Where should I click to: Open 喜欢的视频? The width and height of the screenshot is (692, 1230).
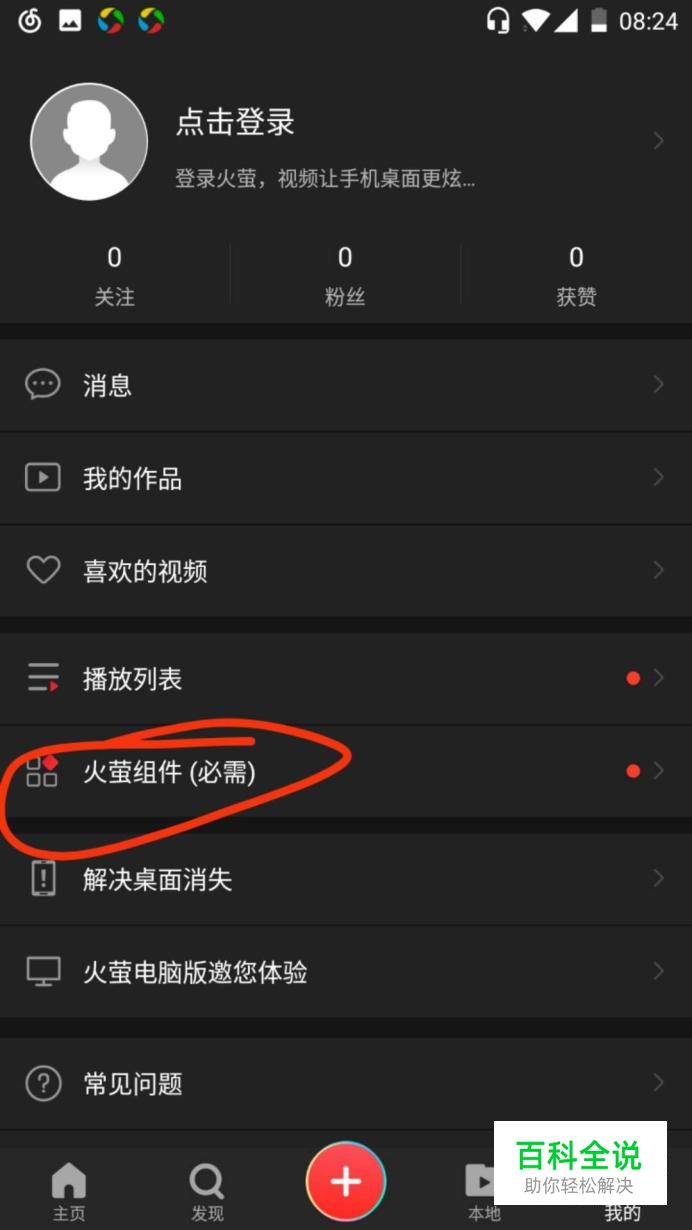[345, 571]
